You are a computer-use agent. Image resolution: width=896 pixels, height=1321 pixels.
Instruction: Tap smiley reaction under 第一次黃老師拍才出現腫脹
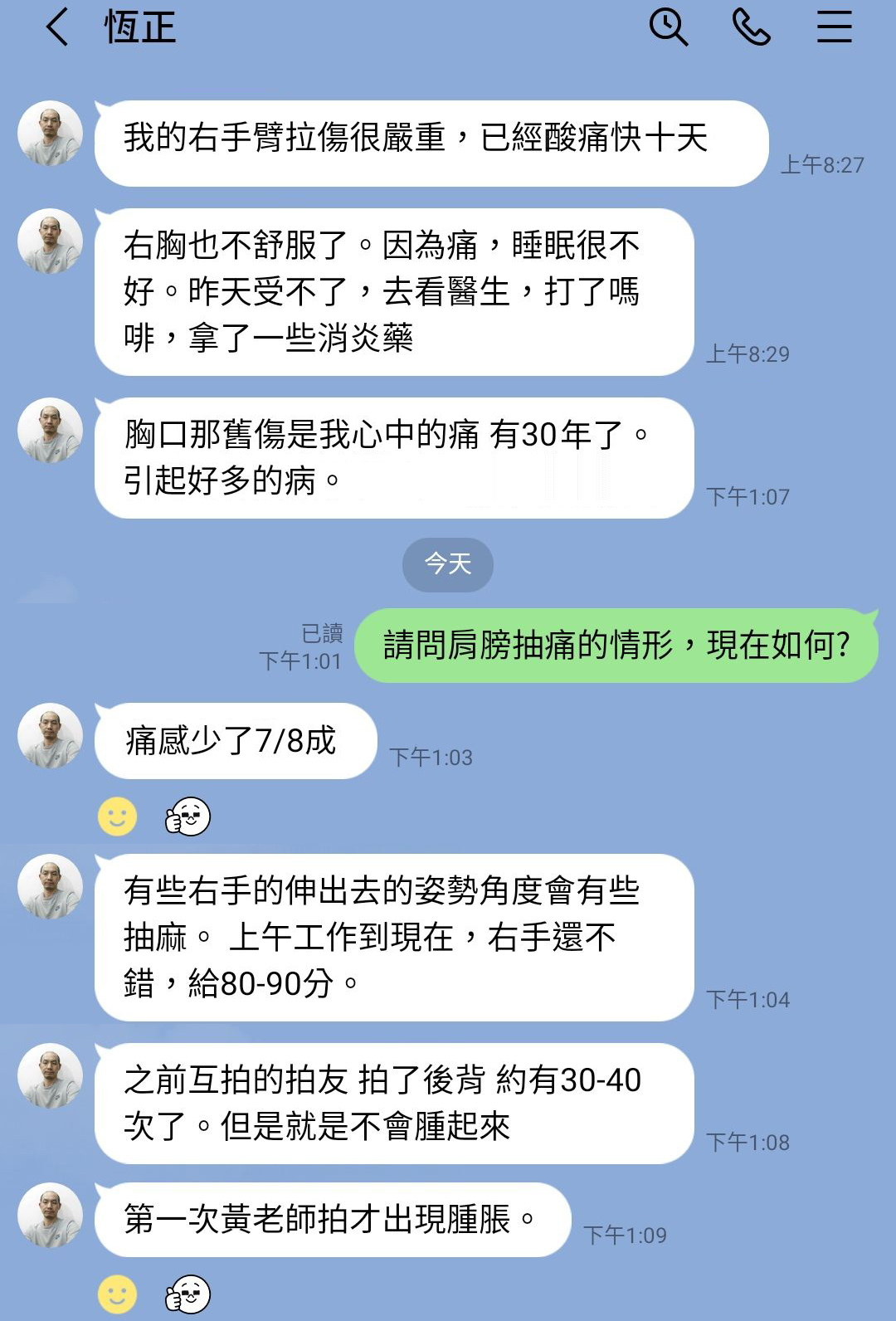(x=118, y=1294)
